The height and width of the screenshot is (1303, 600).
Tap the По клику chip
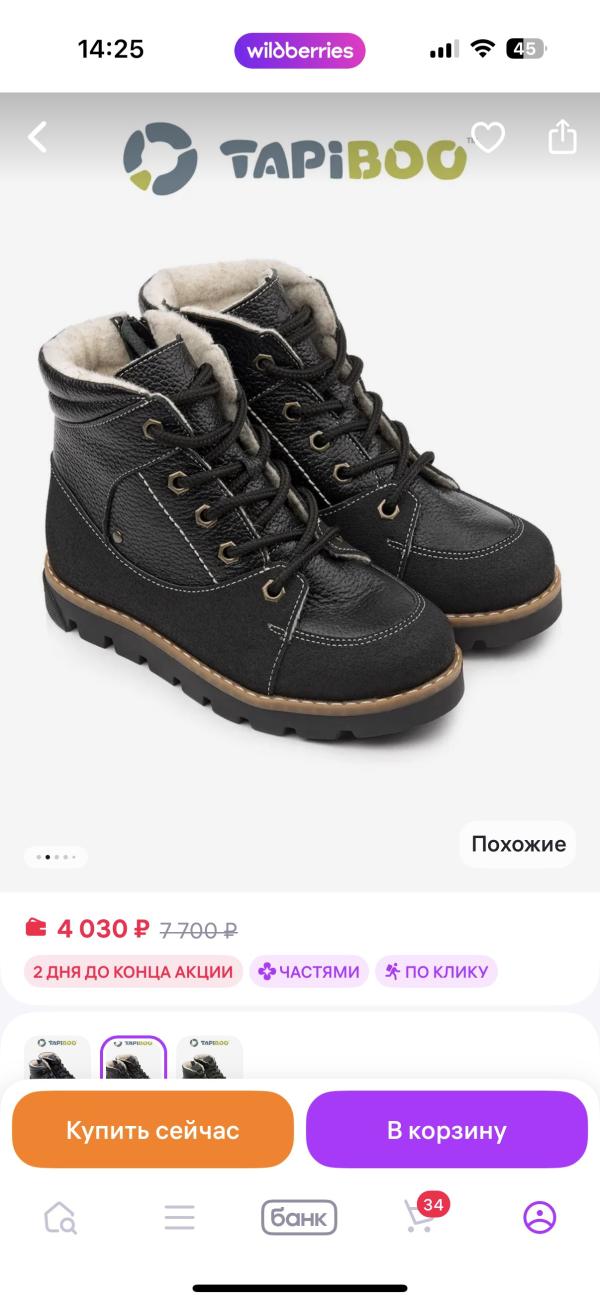point(436,971)
